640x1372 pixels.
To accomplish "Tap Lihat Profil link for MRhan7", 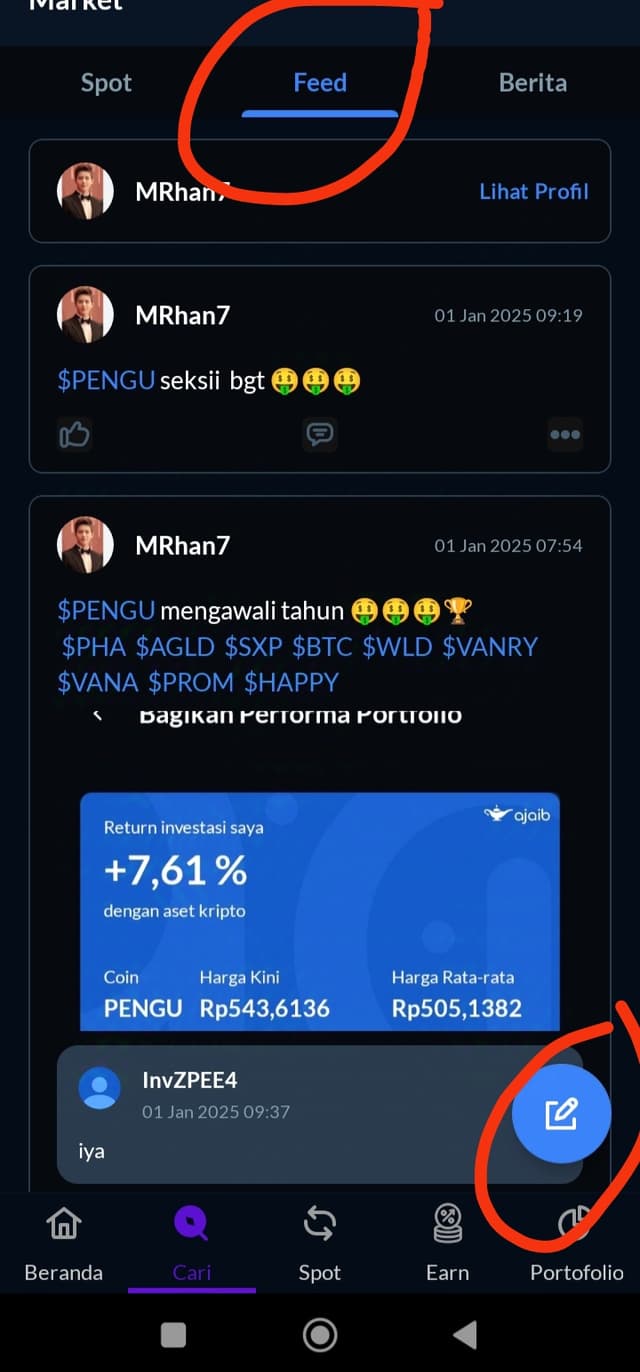I will click(533, 191).
